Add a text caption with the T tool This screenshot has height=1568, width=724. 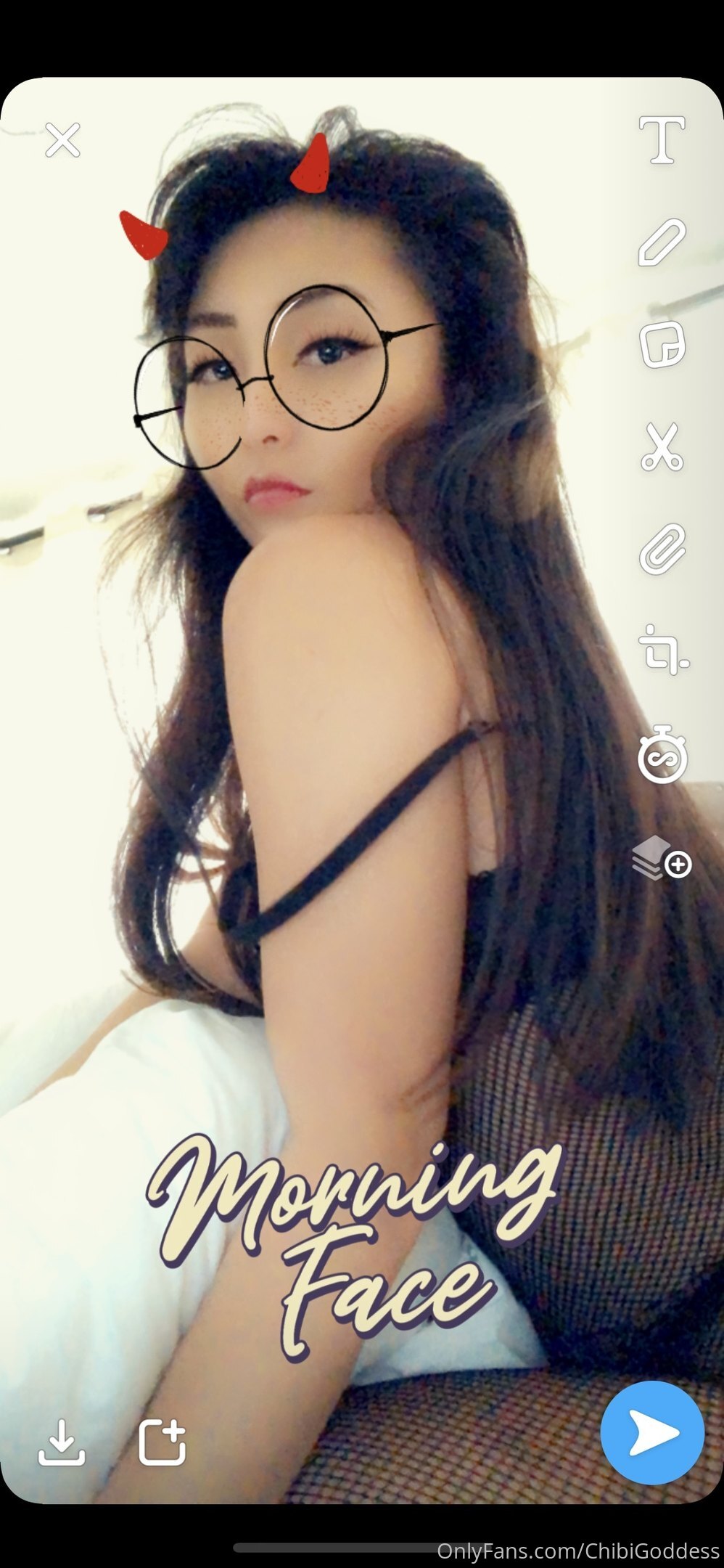tap(662, 139)
